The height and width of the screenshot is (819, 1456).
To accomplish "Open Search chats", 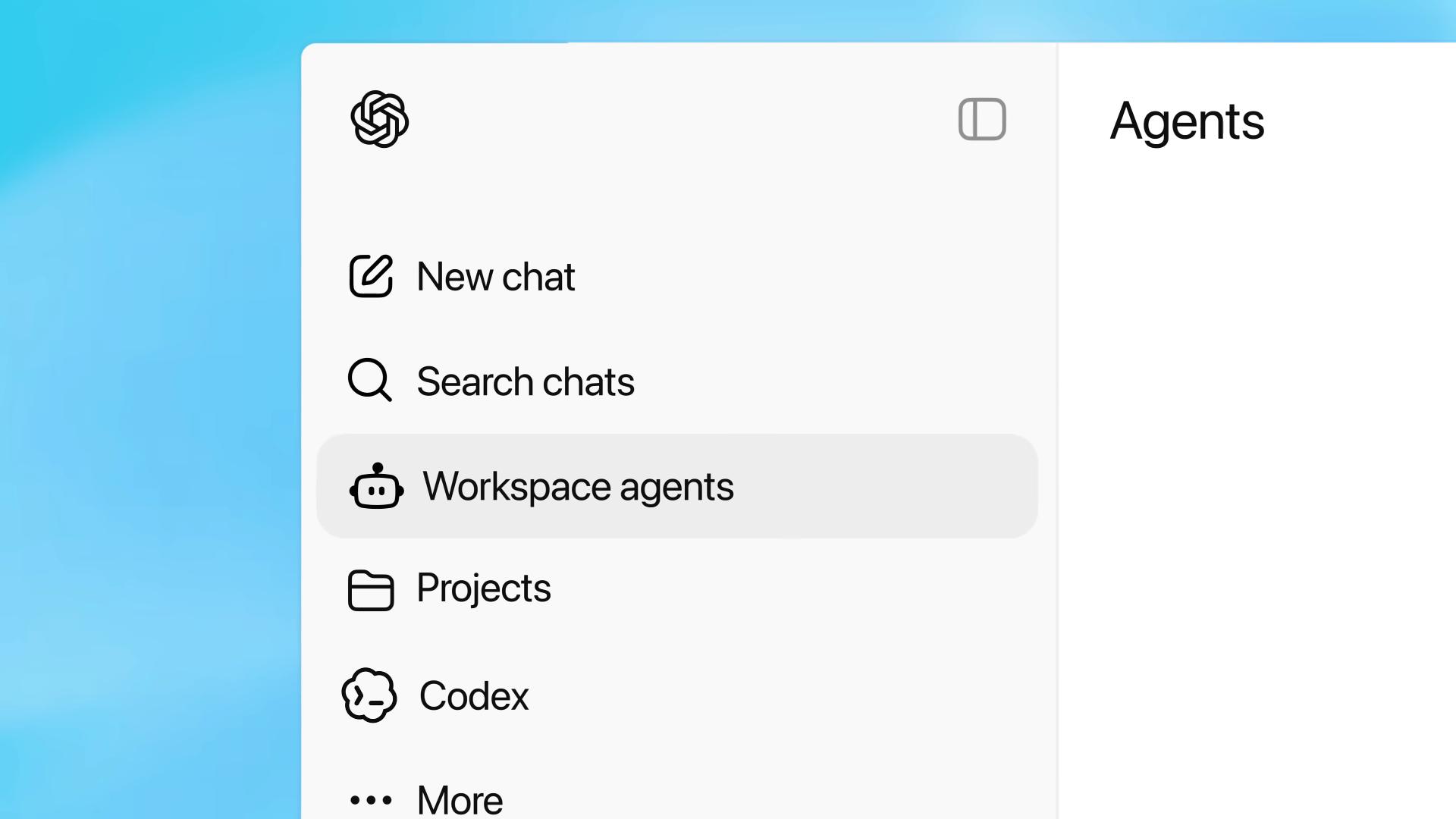I will click(x=491, y=381).
